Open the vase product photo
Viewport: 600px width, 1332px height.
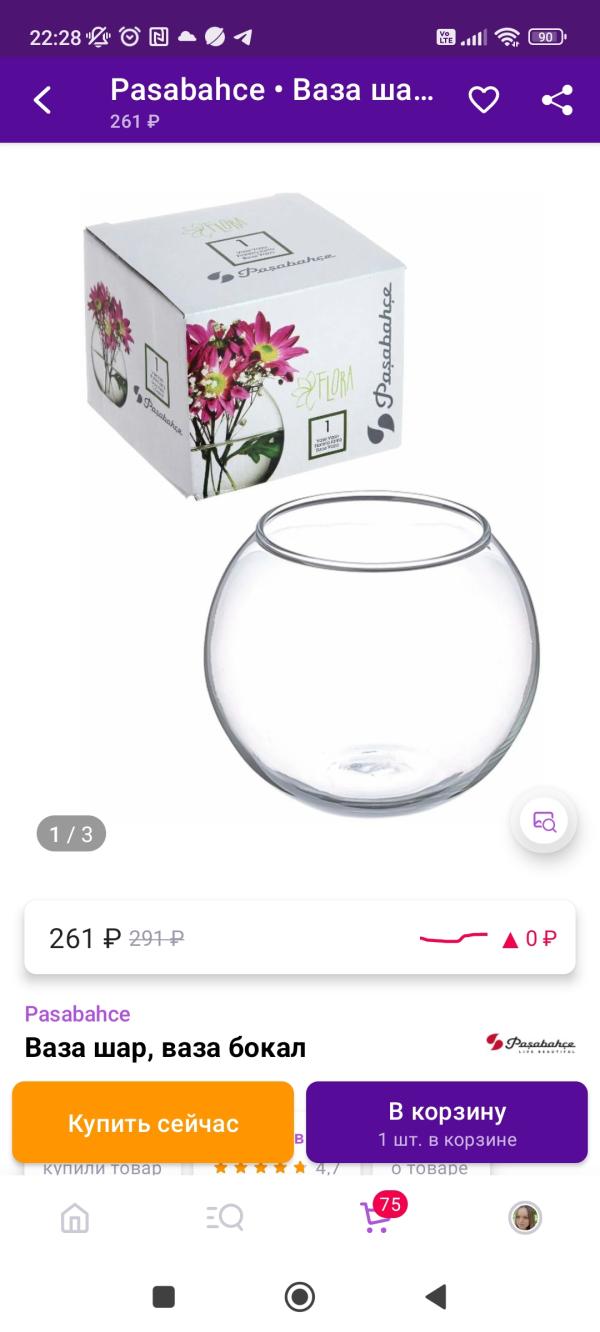(300, 500)
